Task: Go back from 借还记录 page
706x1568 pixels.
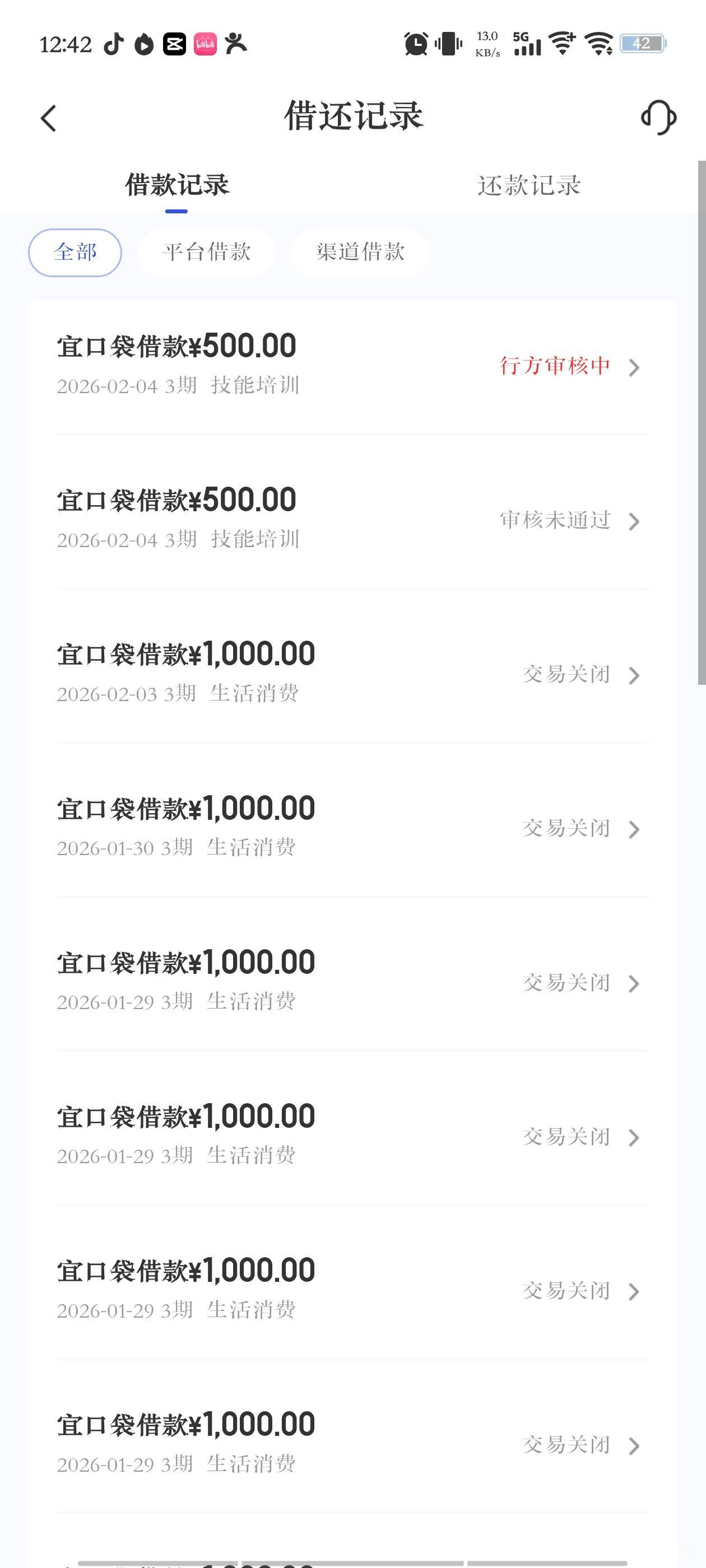Action: point(49,118)
